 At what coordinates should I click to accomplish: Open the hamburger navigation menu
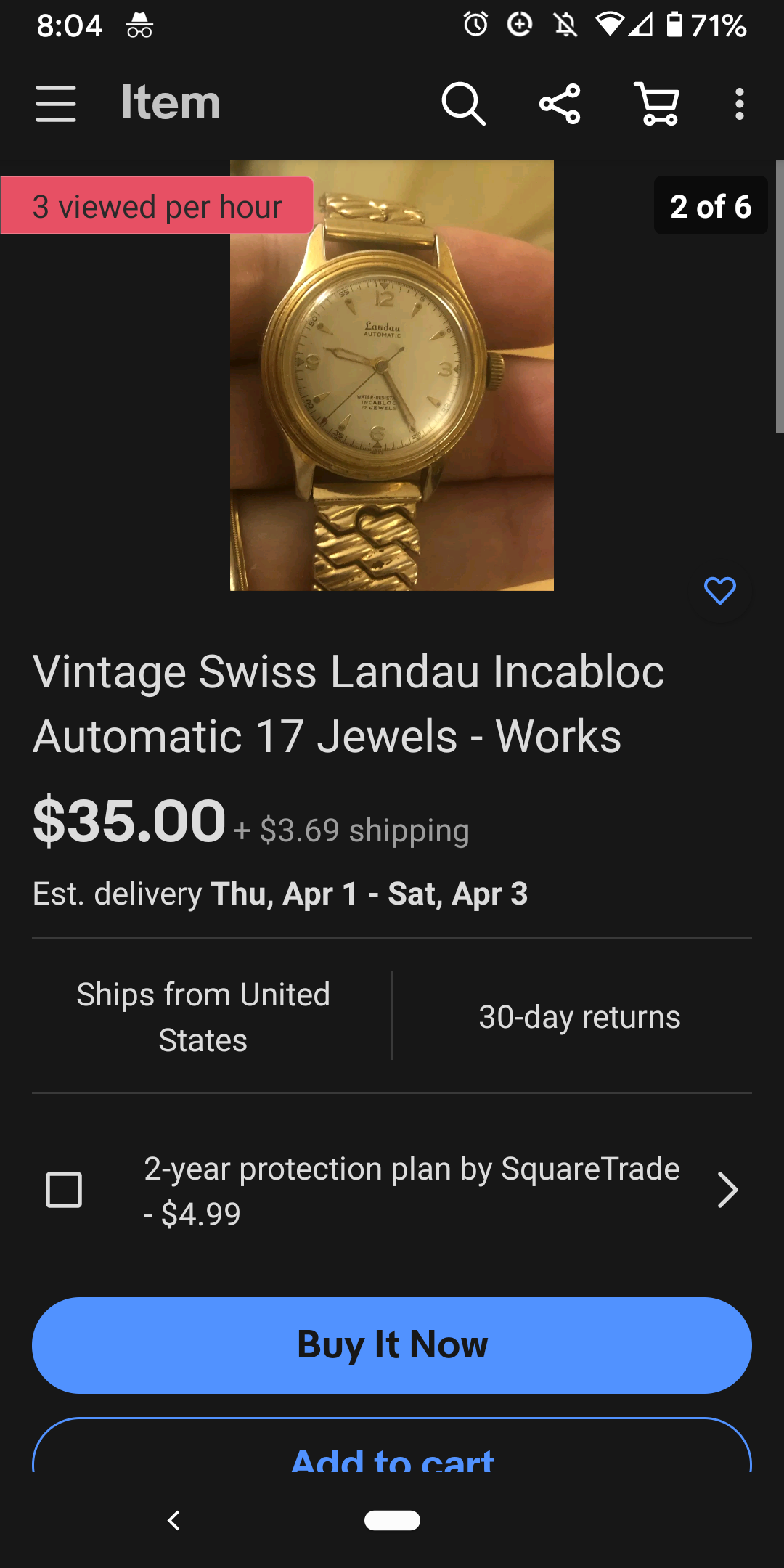(56, 104)
